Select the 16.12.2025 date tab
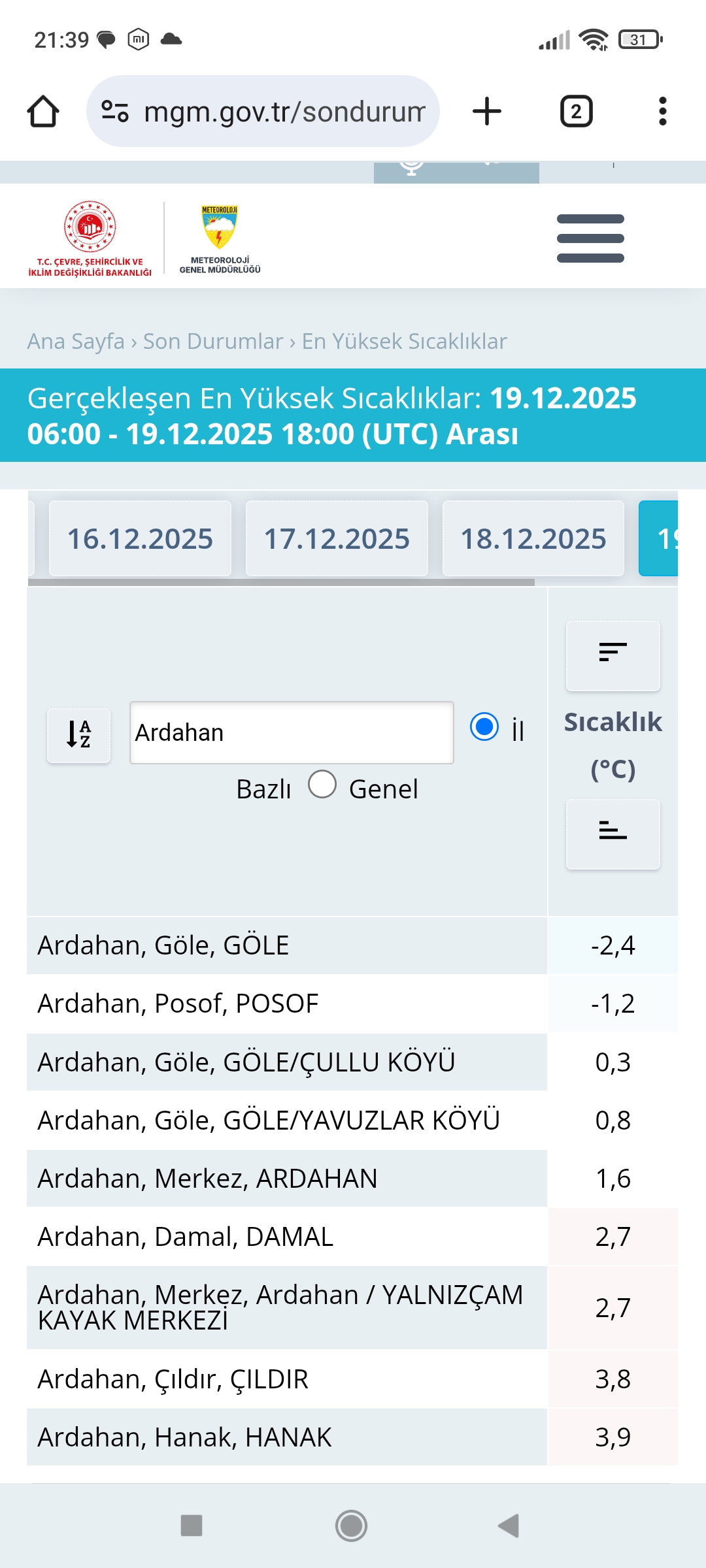Screen dimensions: 706x1568 pos(140,539)
